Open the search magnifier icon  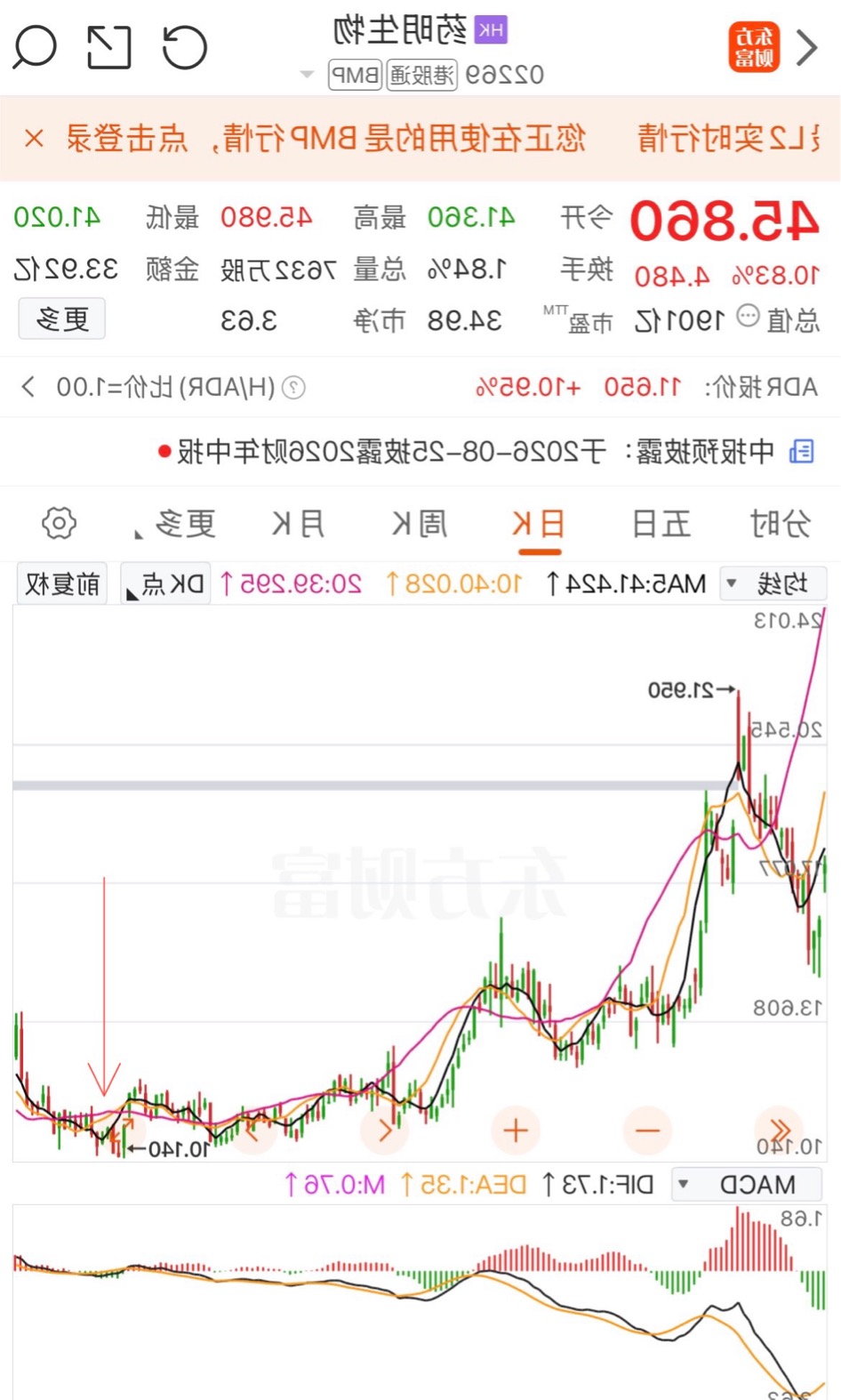(36, 47)
